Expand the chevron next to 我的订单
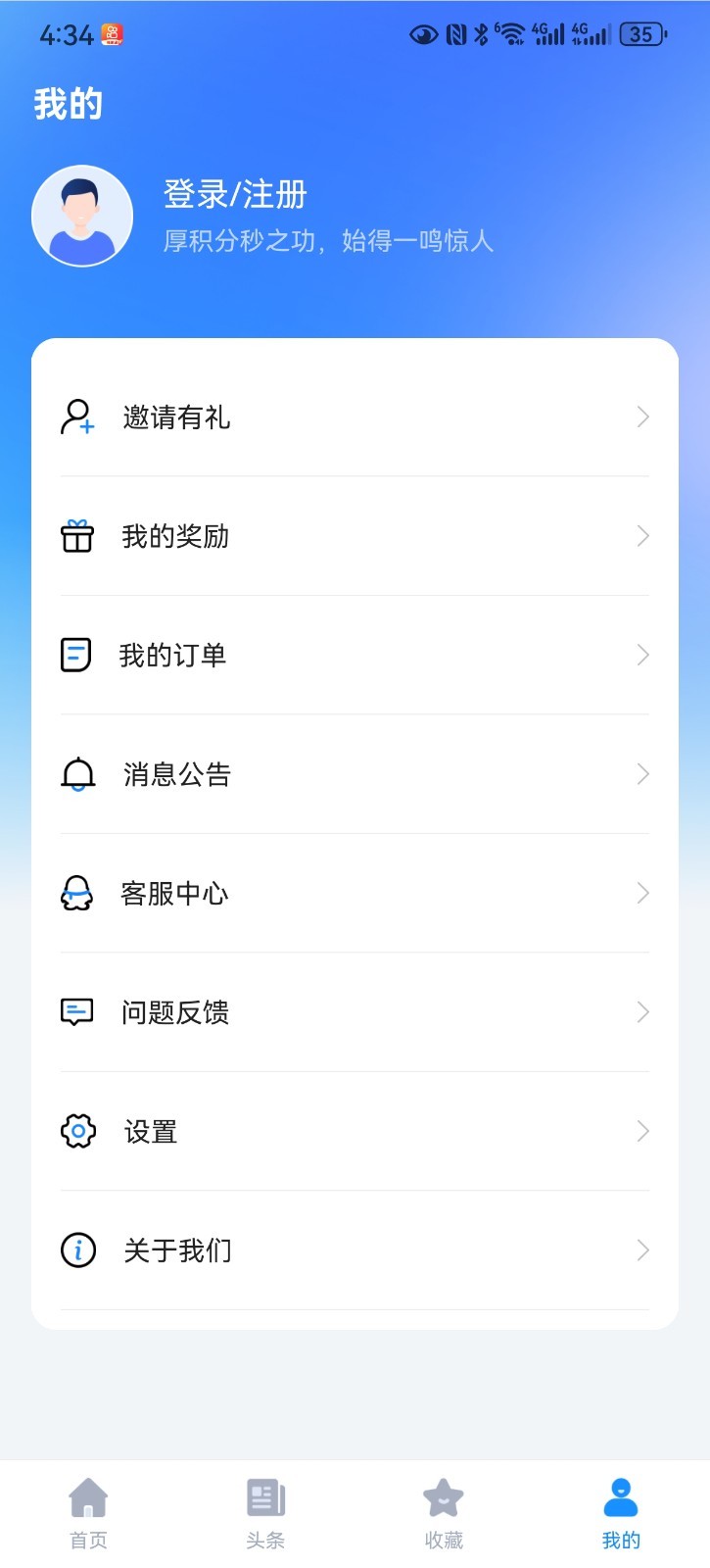 pos(642,655)
